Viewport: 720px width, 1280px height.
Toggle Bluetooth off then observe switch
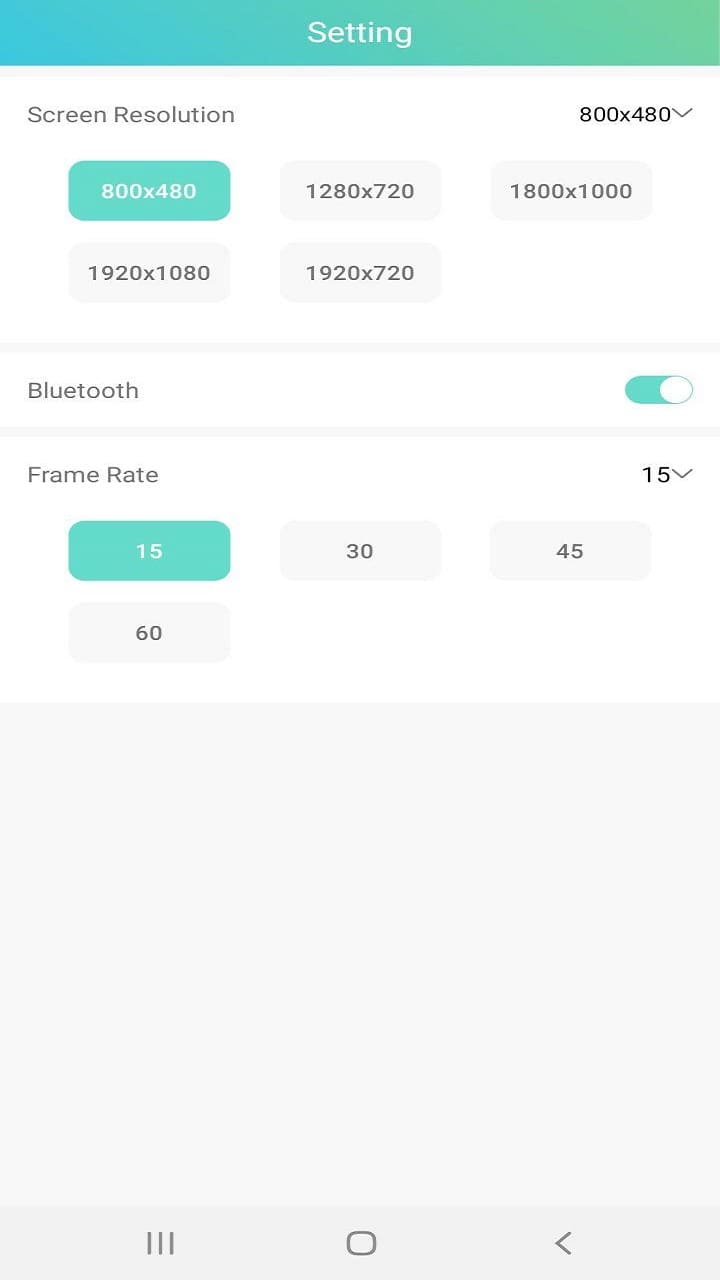pos(658,390)
